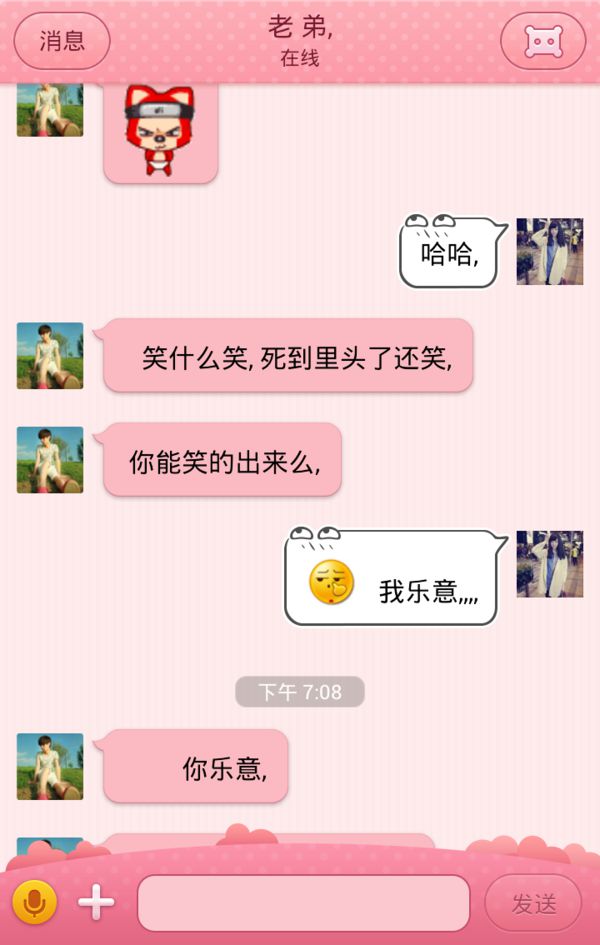The width and height of the screenshot is (600, 945).
Task: Open the plus attachment menu
Action: click(x=97, y=903)
